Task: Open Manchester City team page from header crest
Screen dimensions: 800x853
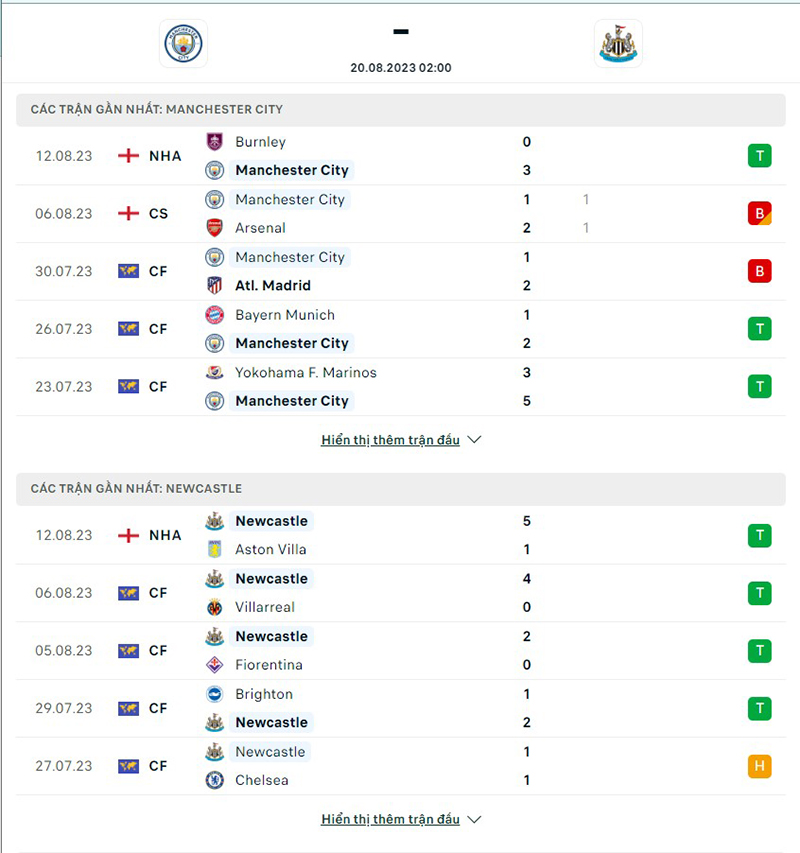Action: tap(183, 44)
